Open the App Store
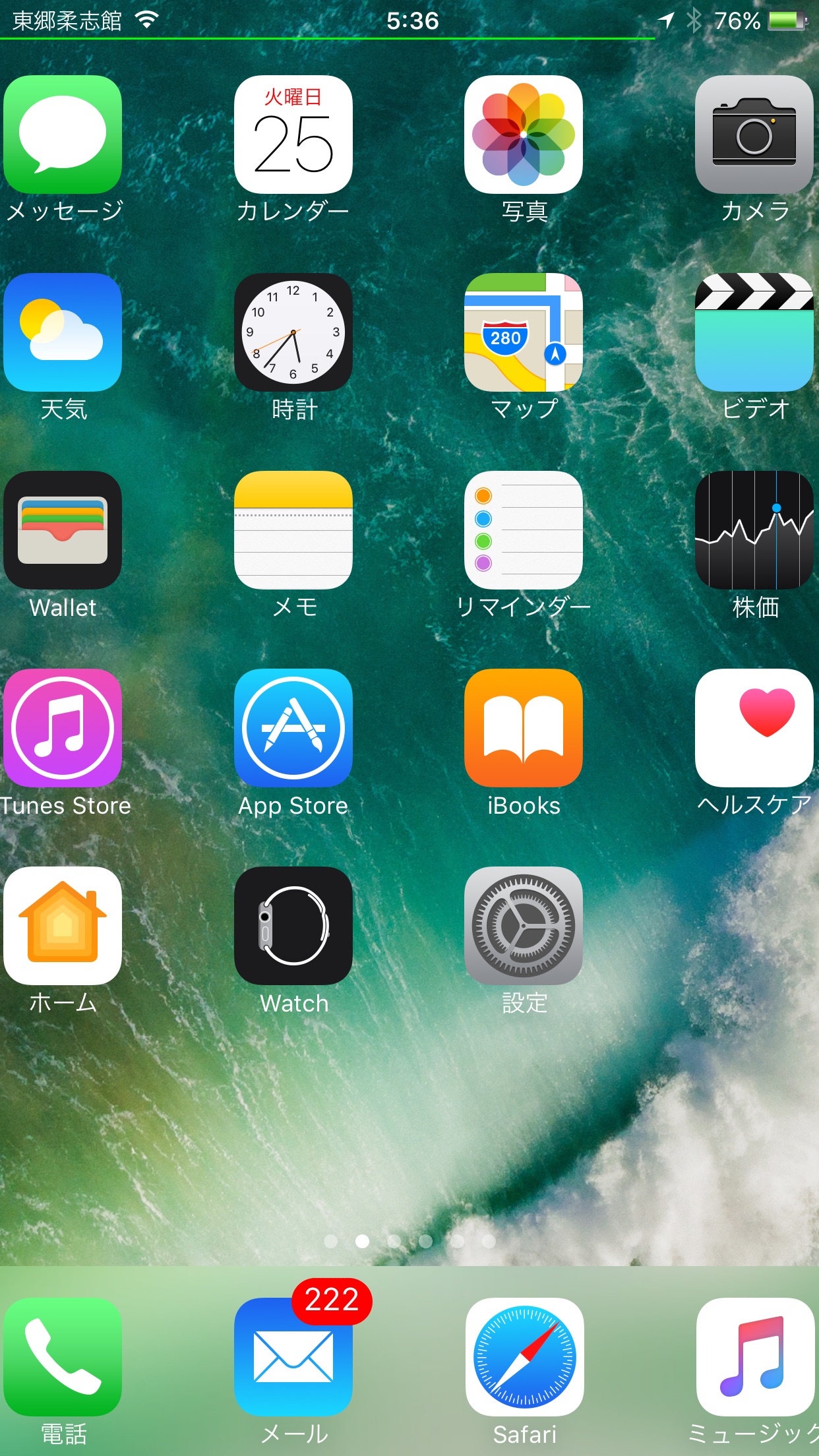Image resolution: width=819 pixels, height=1456 pixels. click(x=293, y=728)
